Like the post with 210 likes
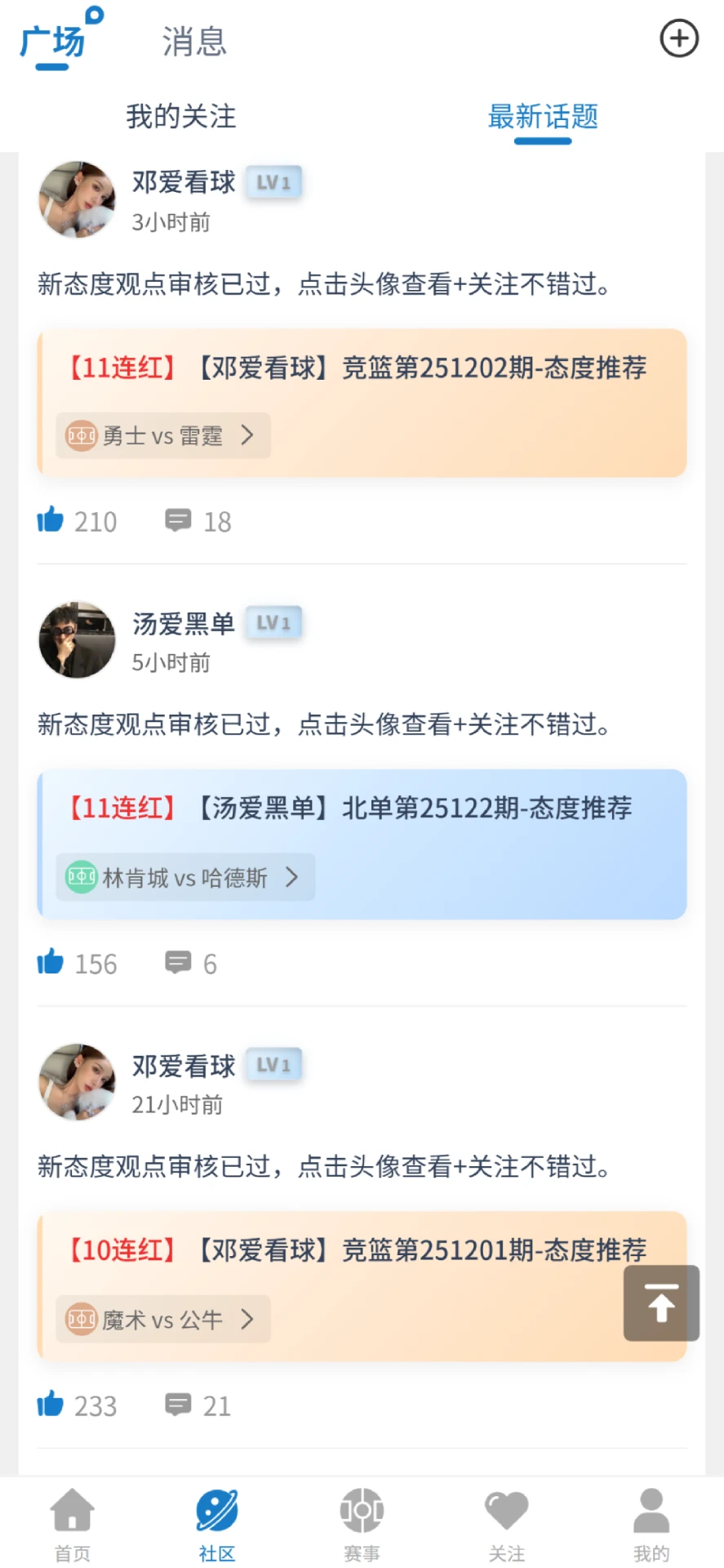Screen dimensions: 724x1568 (x=51, y=519)
